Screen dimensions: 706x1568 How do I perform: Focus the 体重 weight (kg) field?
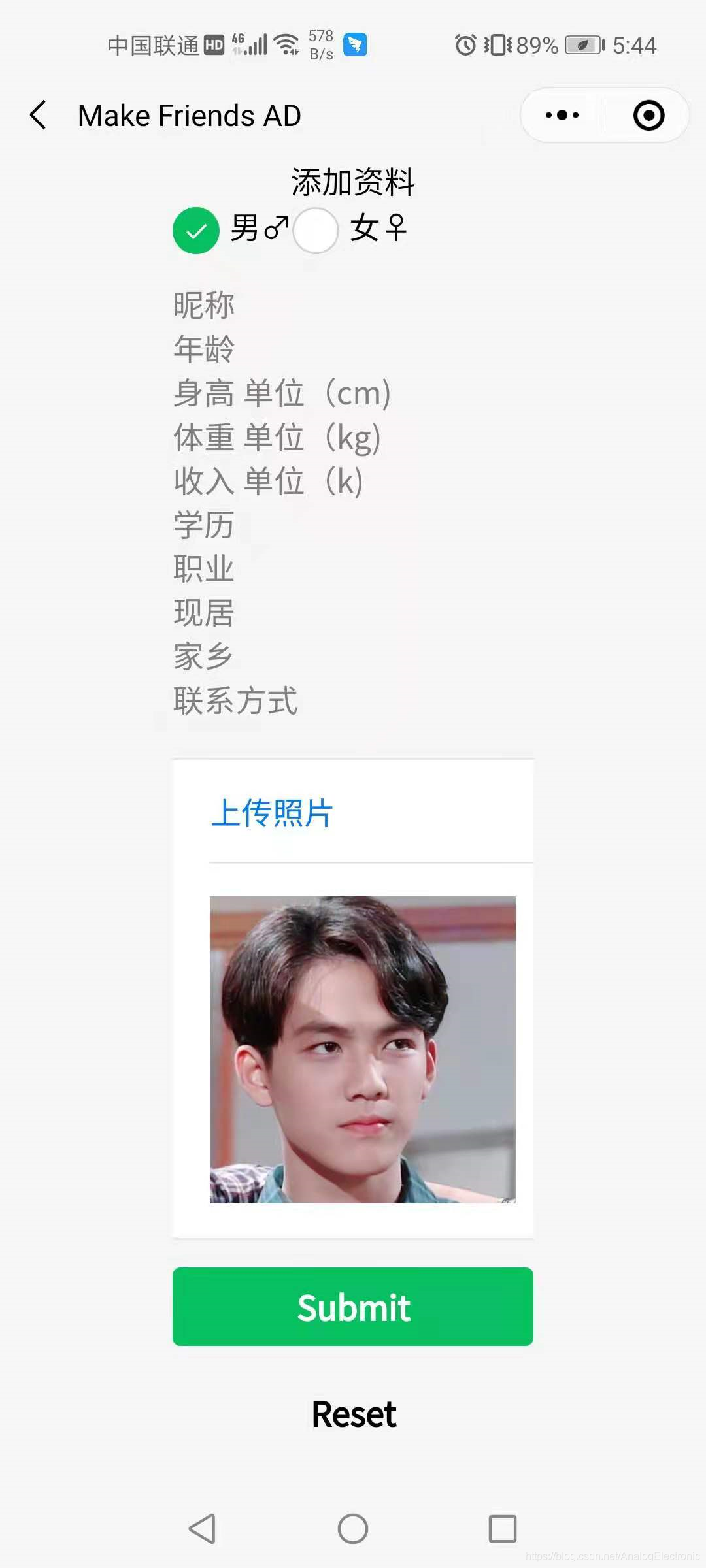coord(353,437)
